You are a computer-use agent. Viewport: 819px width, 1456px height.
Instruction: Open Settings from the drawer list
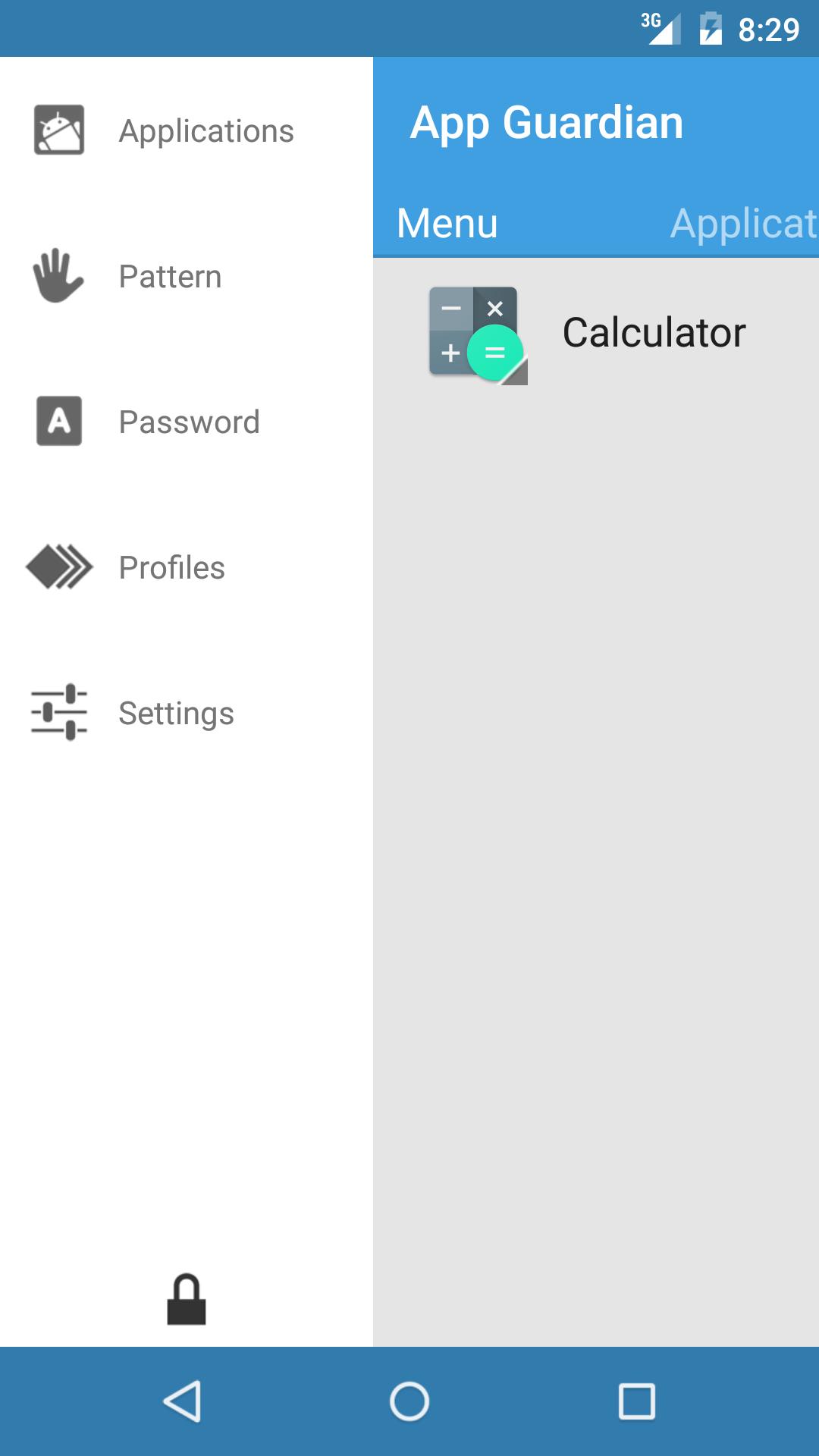point(175,713)
